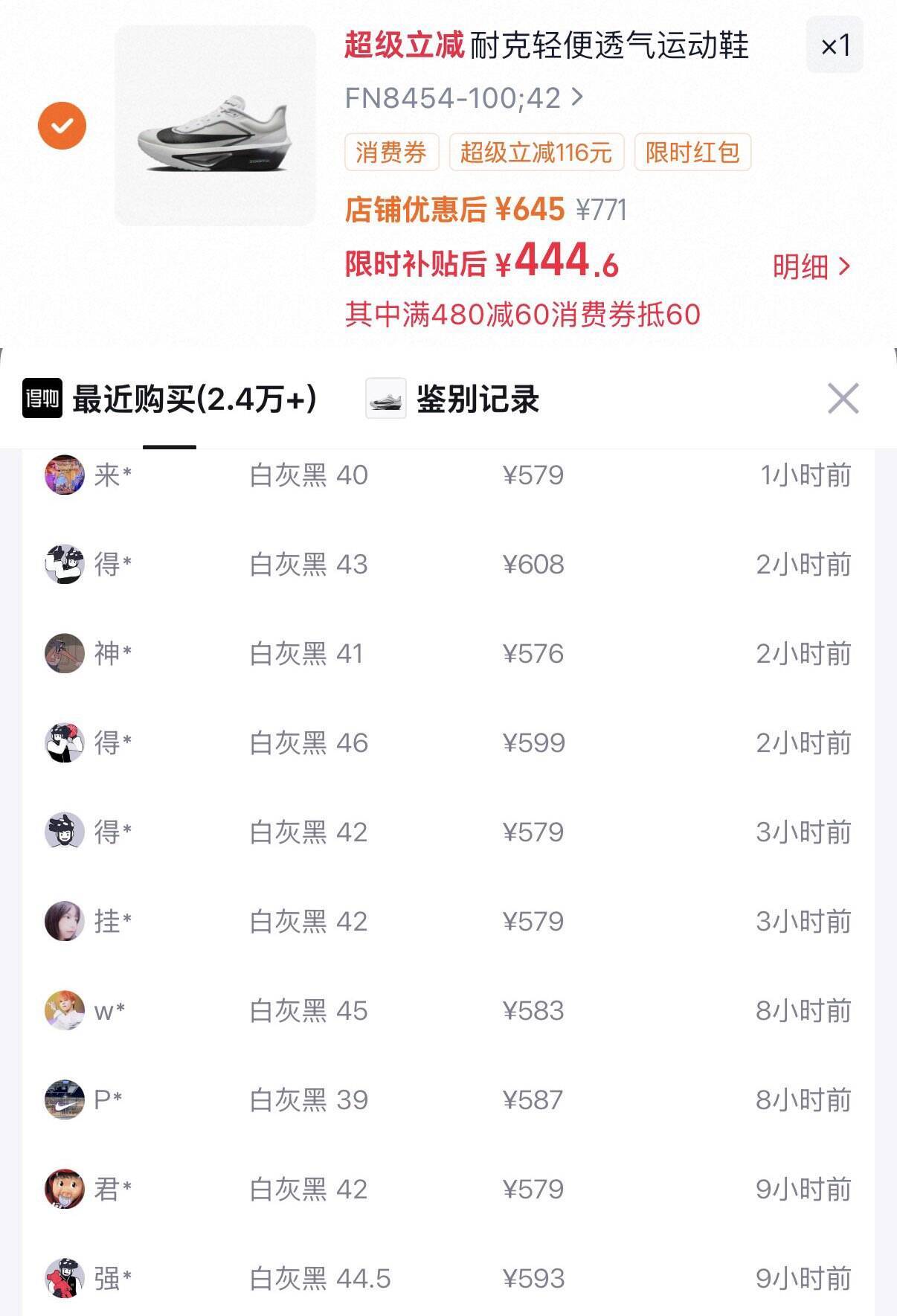Screen dimensions: 897x1316
Task: Click the avatar of buyer 强*
Action: tap(64, 1279)
